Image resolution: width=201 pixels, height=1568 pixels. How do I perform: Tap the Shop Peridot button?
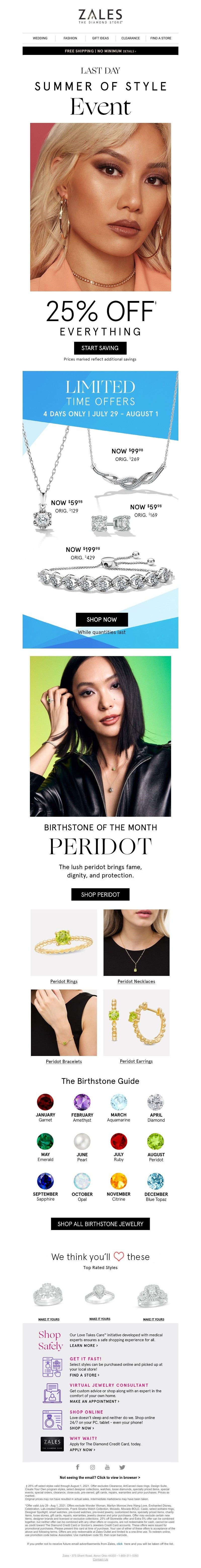[x=100, y=894]
